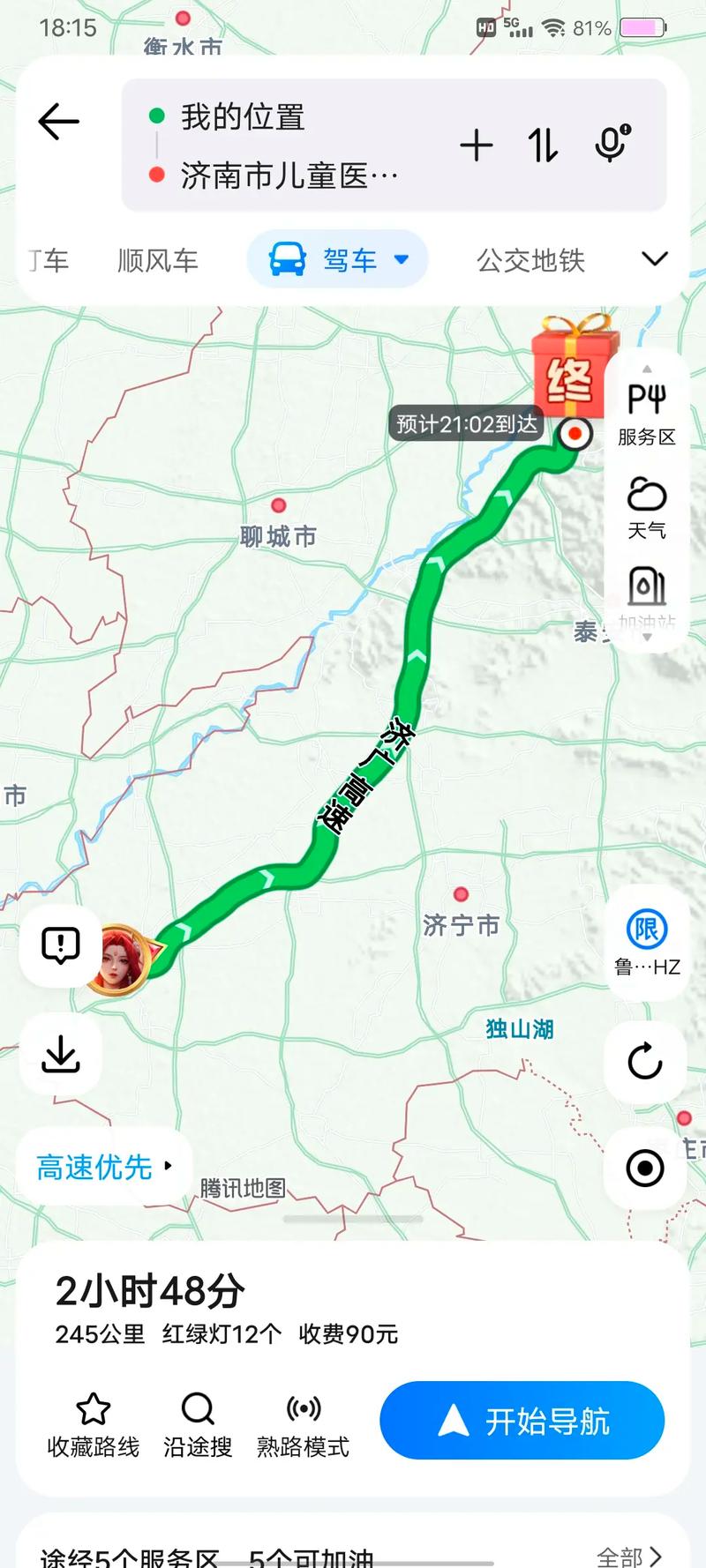Viewport: 706px width, 1568px height.
Task: Go back using the arrow button
Action: click(58, 121)
